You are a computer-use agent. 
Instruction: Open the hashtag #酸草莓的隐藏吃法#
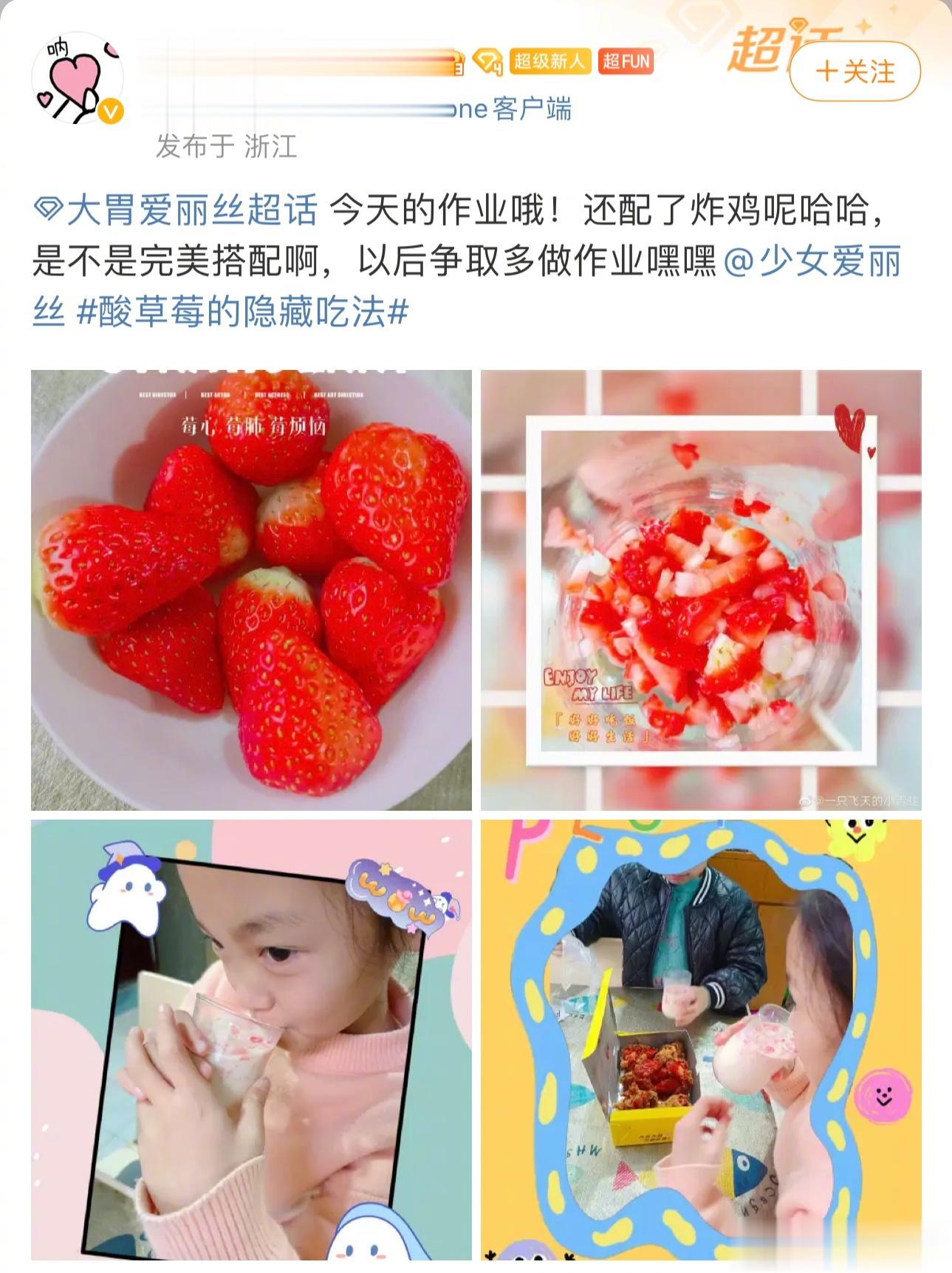pyautogui.click(x=242, y=312)
